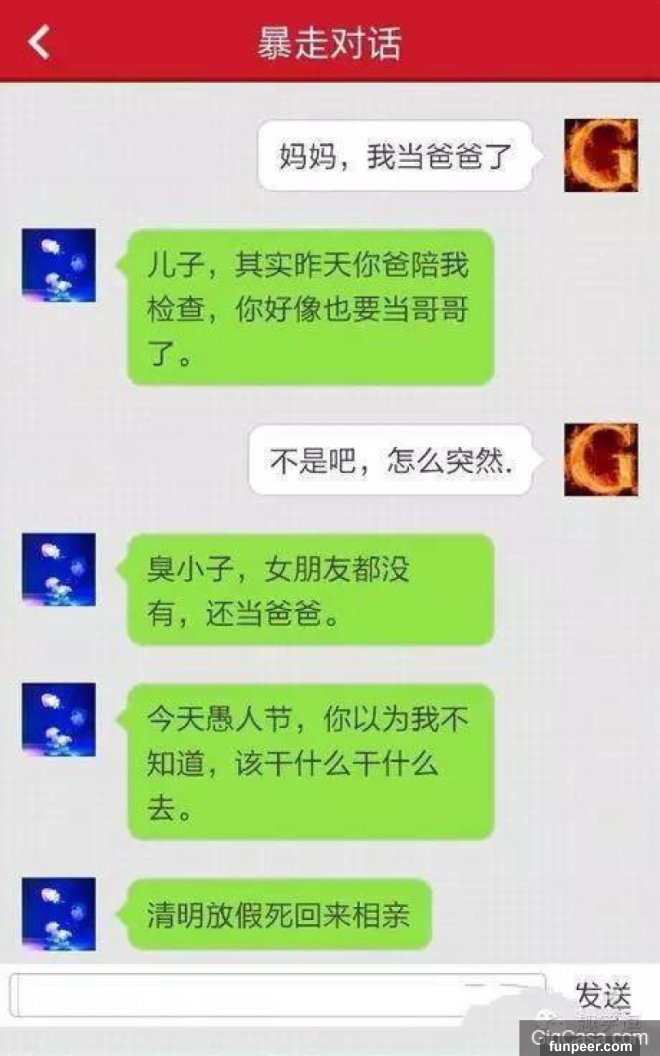Screen dimensions: 660x1056
Task: Go back from the 暴走对话 chat
Action: [40, 42]
